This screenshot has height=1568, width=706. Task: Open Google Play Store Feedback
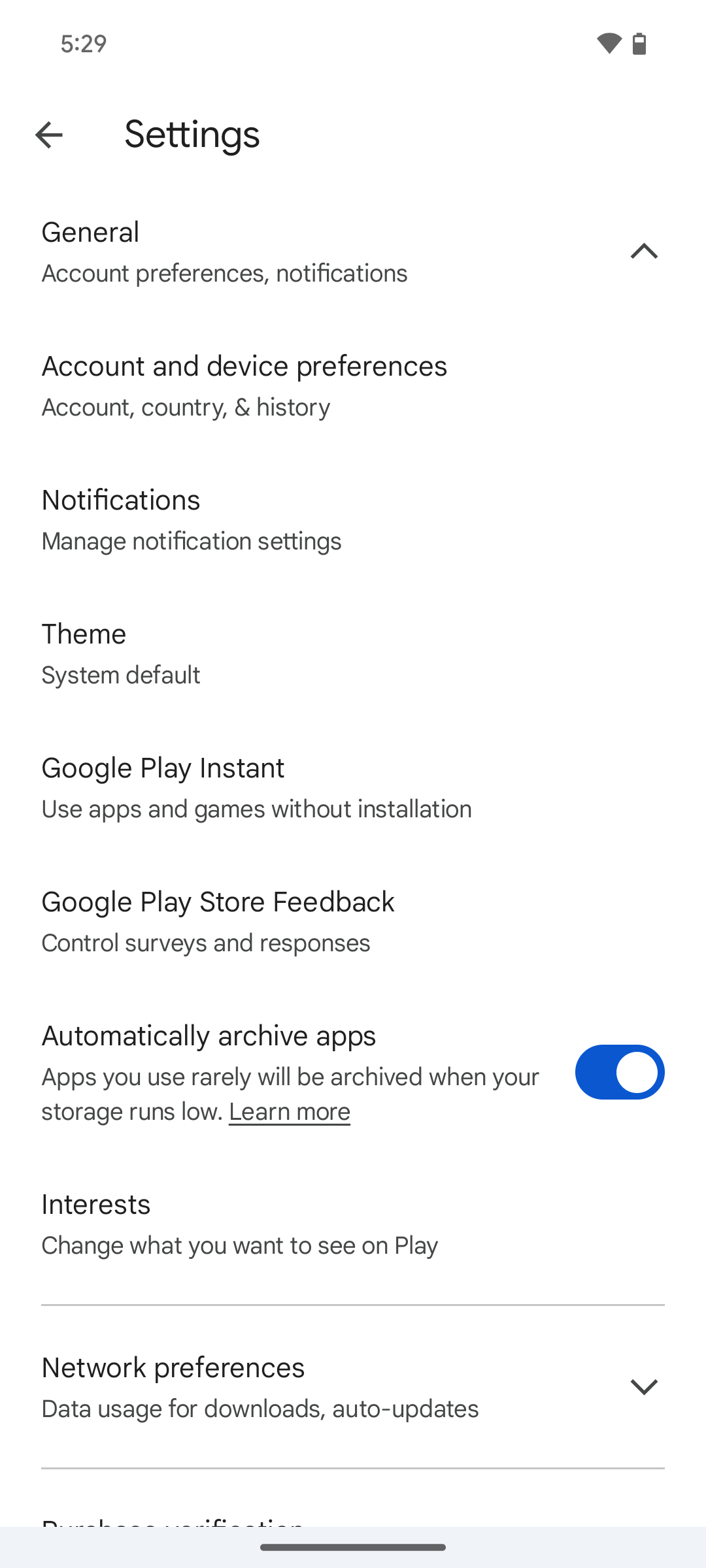pyautogui.click(x=218, y=921)
